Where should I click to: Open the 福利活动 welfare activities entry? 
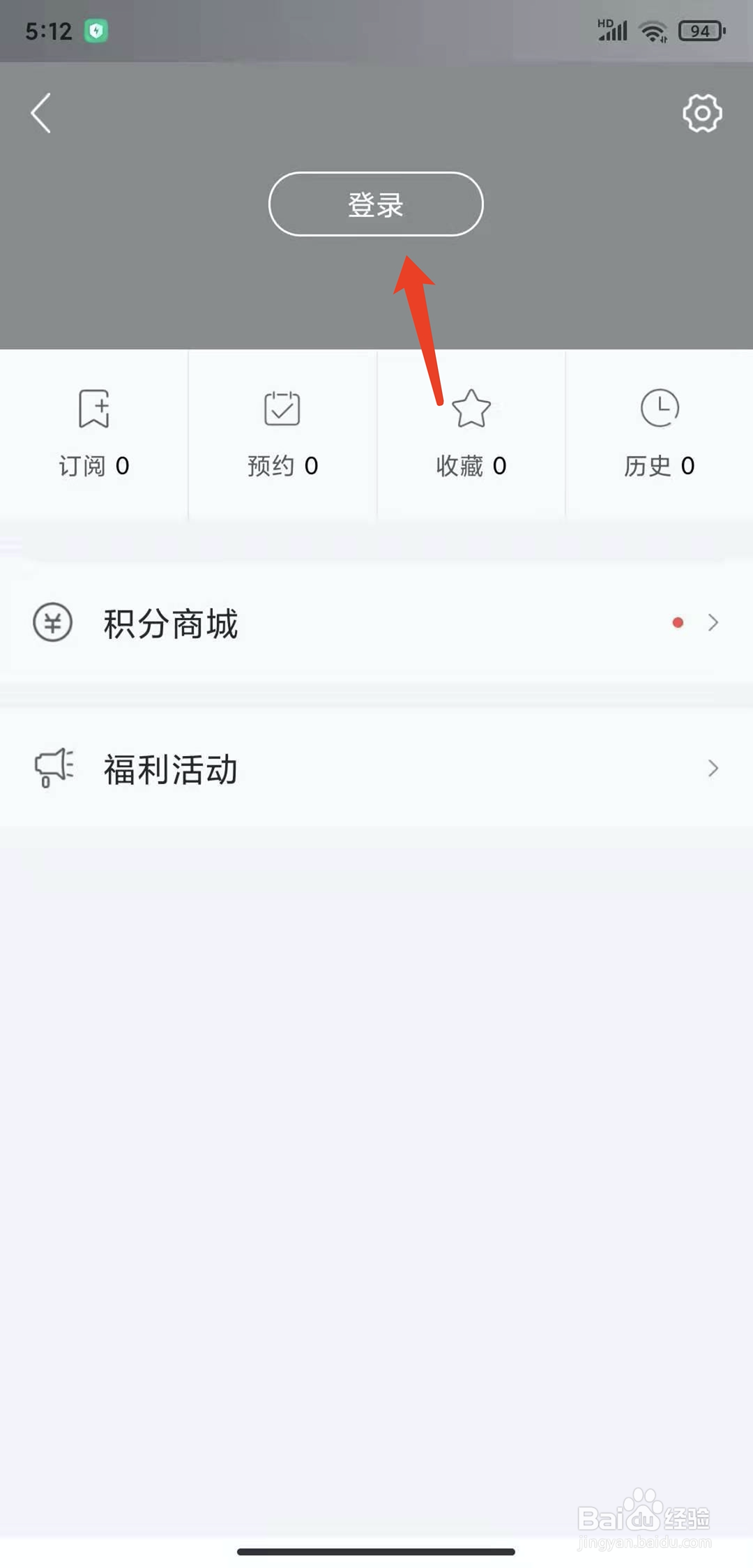click(169, 769)
